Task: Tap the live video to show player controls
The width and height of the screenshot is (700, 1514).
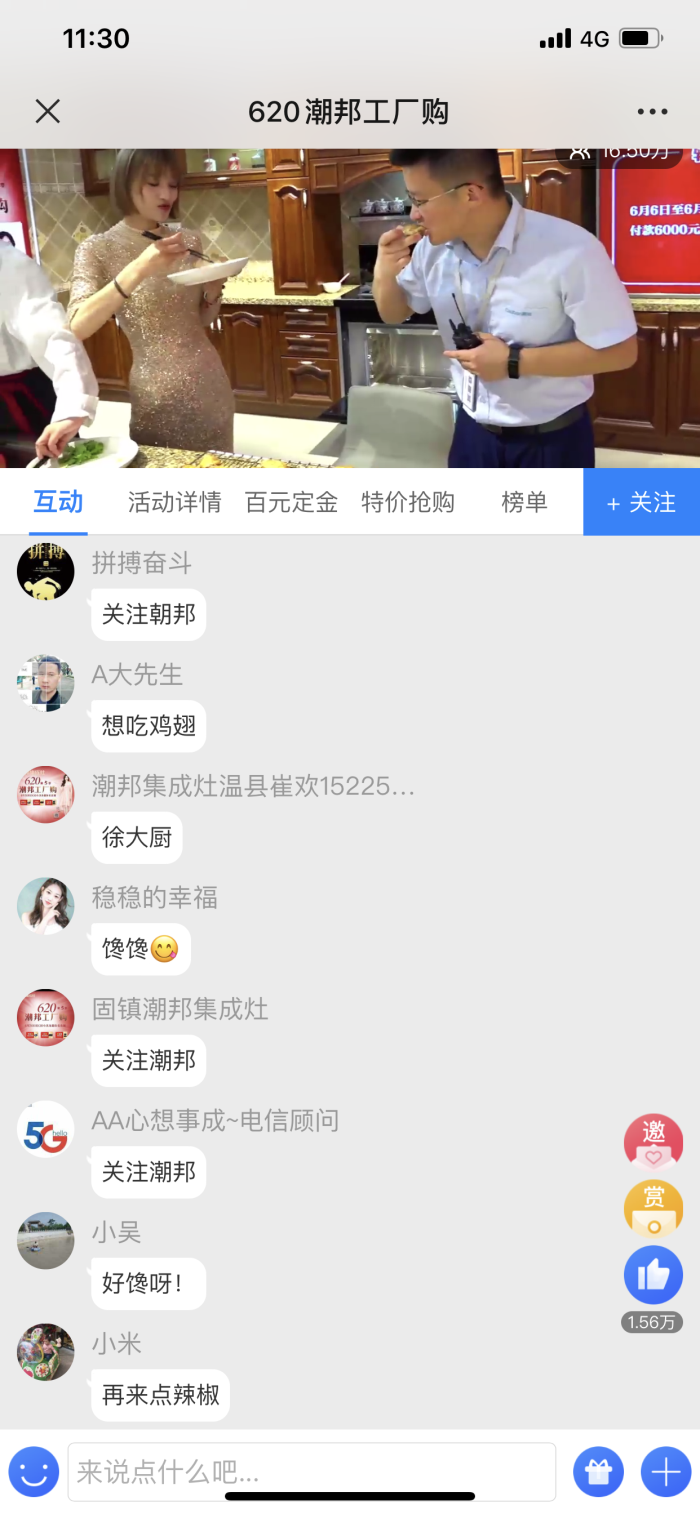Action: [350, 308]
